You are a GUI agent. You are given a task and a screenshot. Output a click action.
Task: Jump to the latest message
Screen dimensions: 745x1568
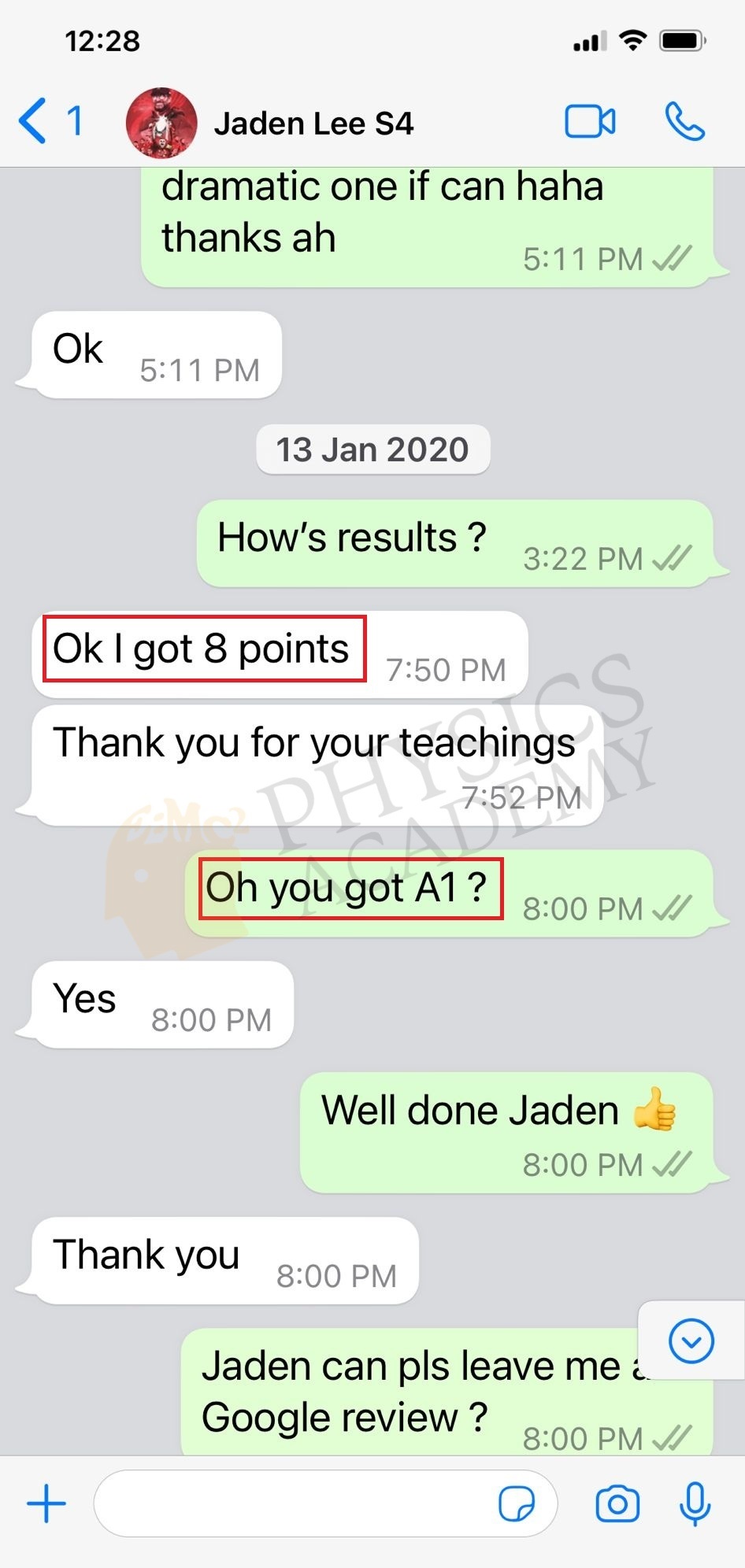(691, 1341)
